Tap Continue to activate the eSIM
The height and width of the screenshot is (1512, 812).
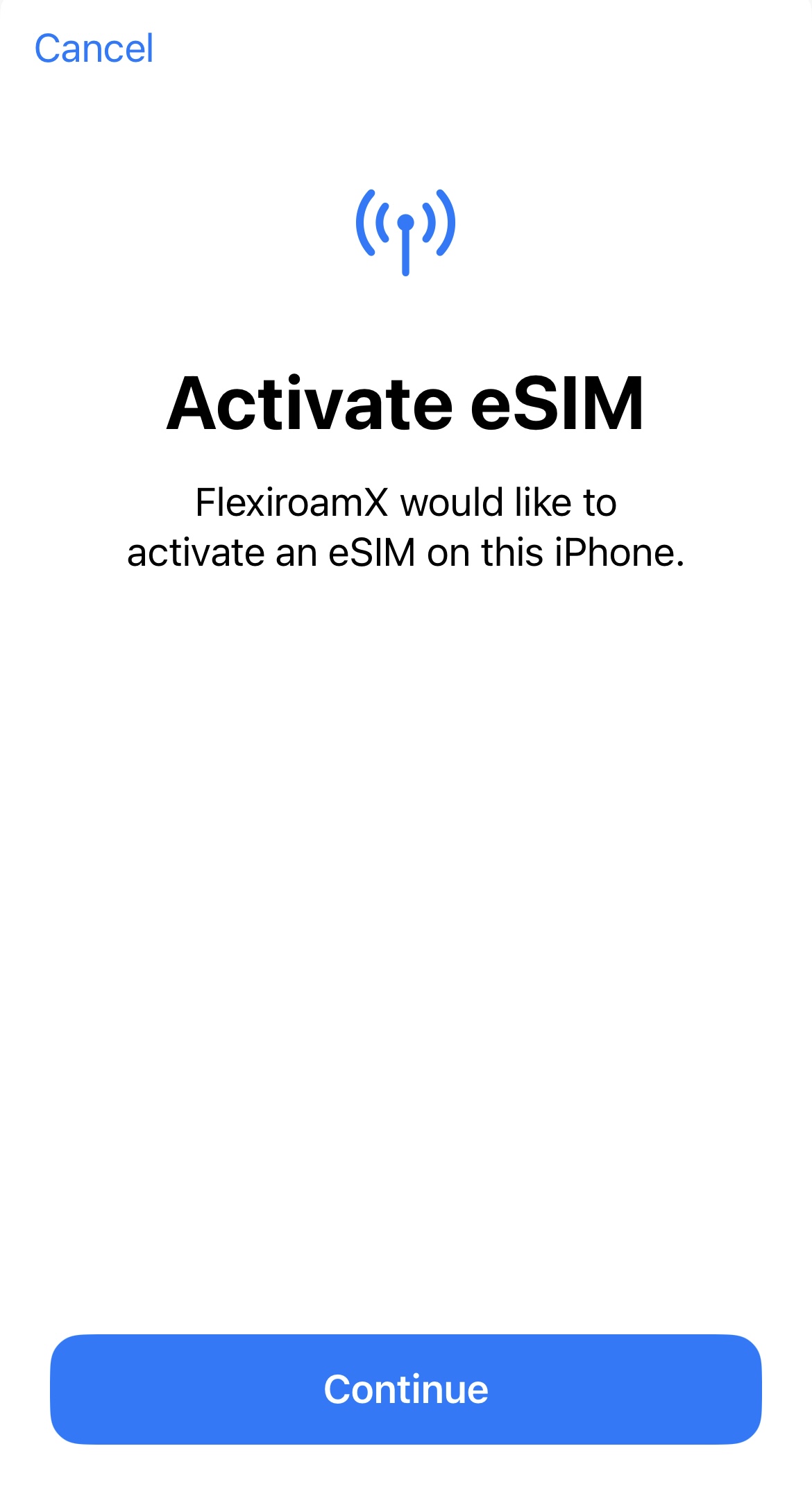pos(406,1389)
